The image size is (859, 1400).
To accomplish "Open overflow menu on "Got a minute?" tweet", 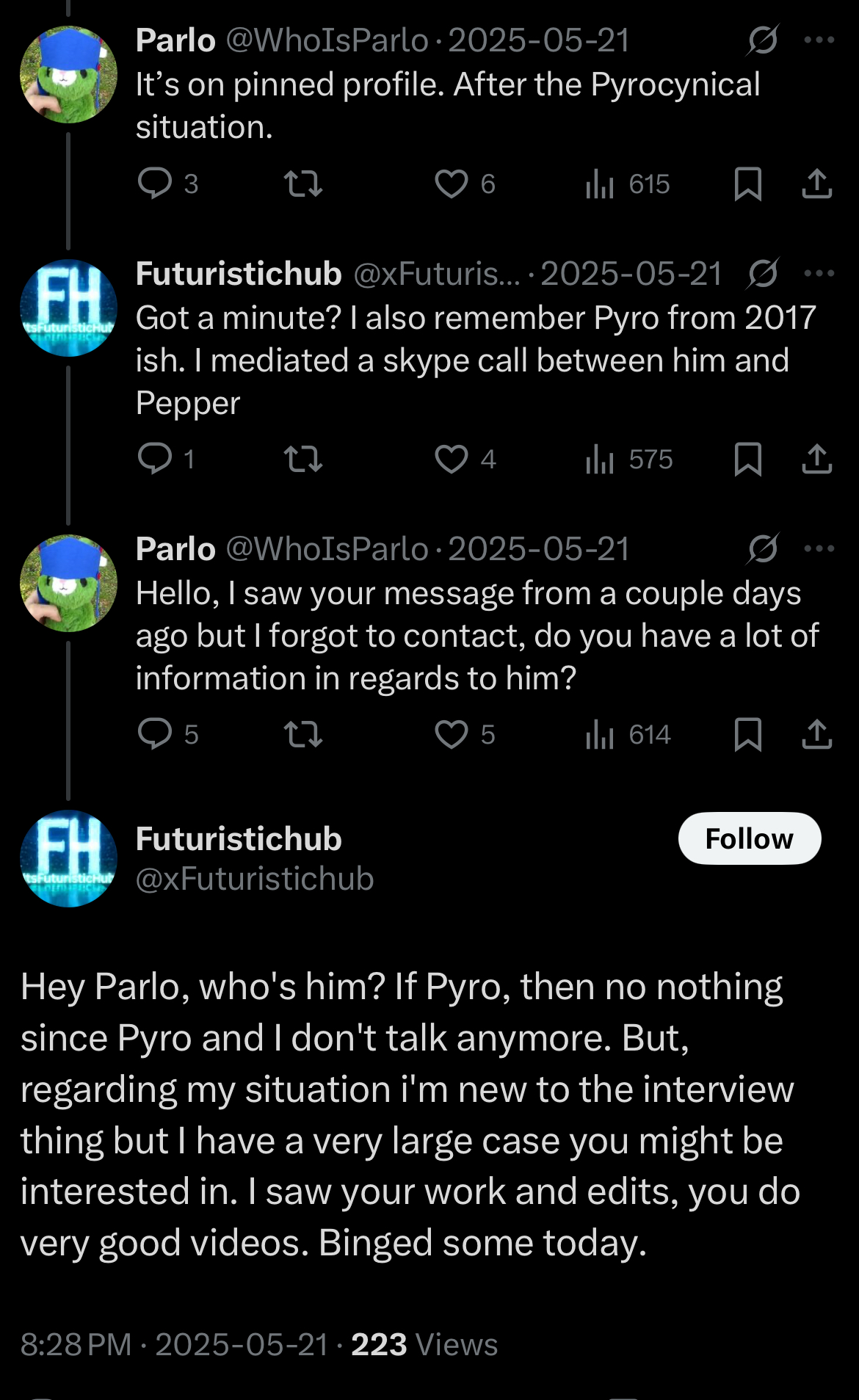I will click(819, 273).
